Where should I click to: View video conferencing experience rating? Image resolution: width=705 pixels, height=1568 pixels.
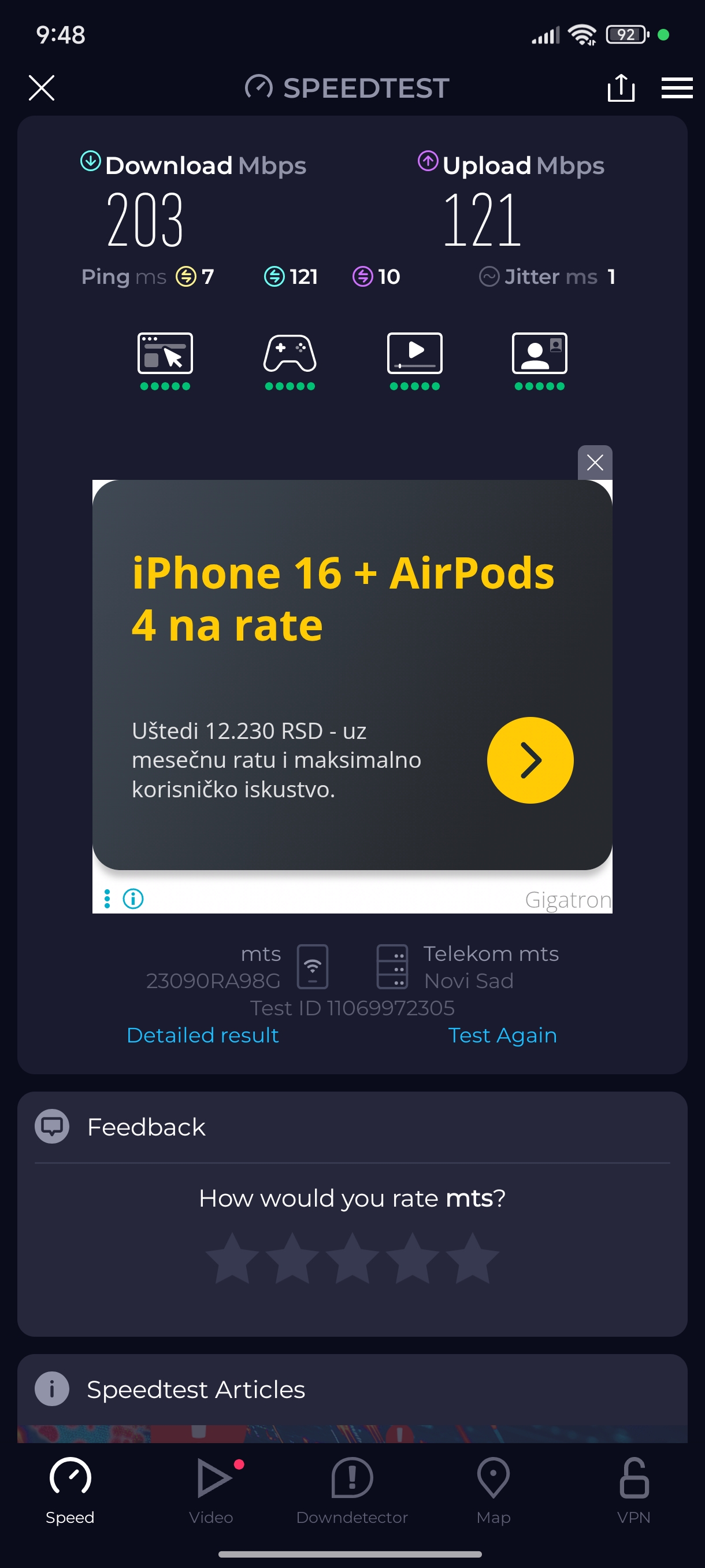click(539, 360)
